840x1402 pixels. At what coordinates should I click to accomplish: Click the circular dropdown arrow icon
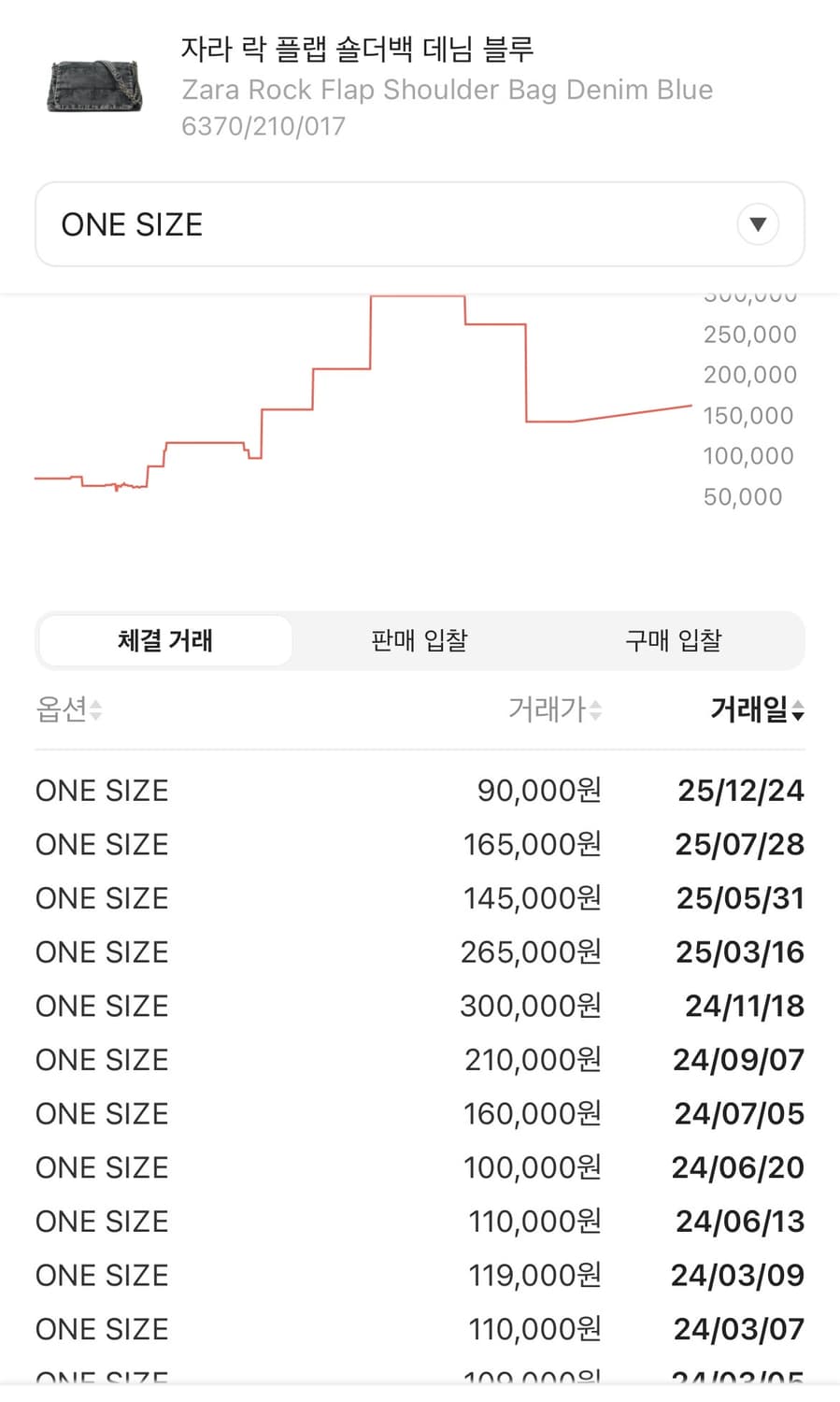coord(758,224)
